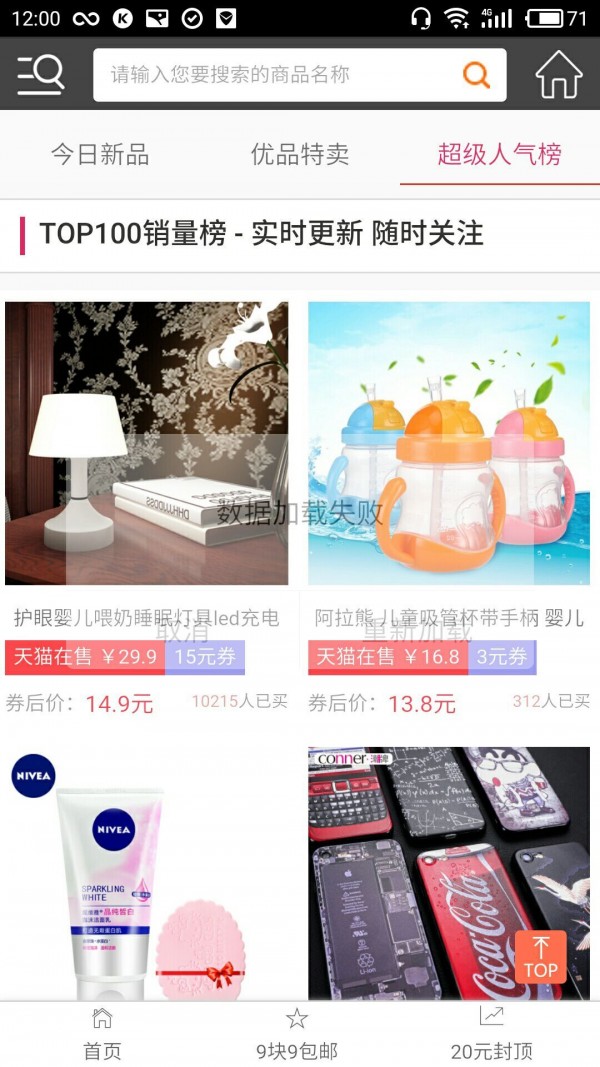The width and height of the screenshot is (600, 1067).
Task: Open the category search menu icon
Action: pyautogui.click(x=41, y=75)
